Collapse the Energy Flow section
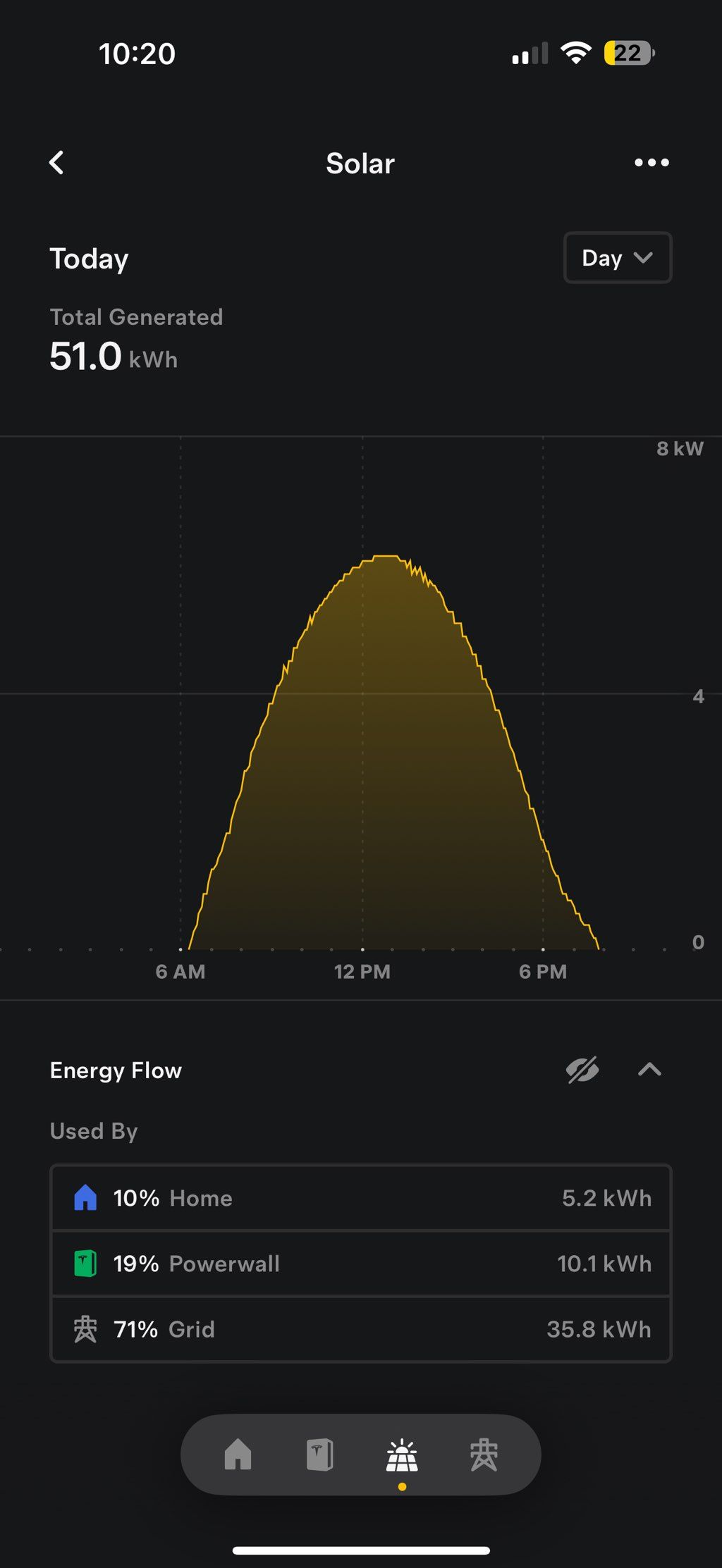The width and height of the screenshot is (722, 1568). click(x=649, y=1070)
